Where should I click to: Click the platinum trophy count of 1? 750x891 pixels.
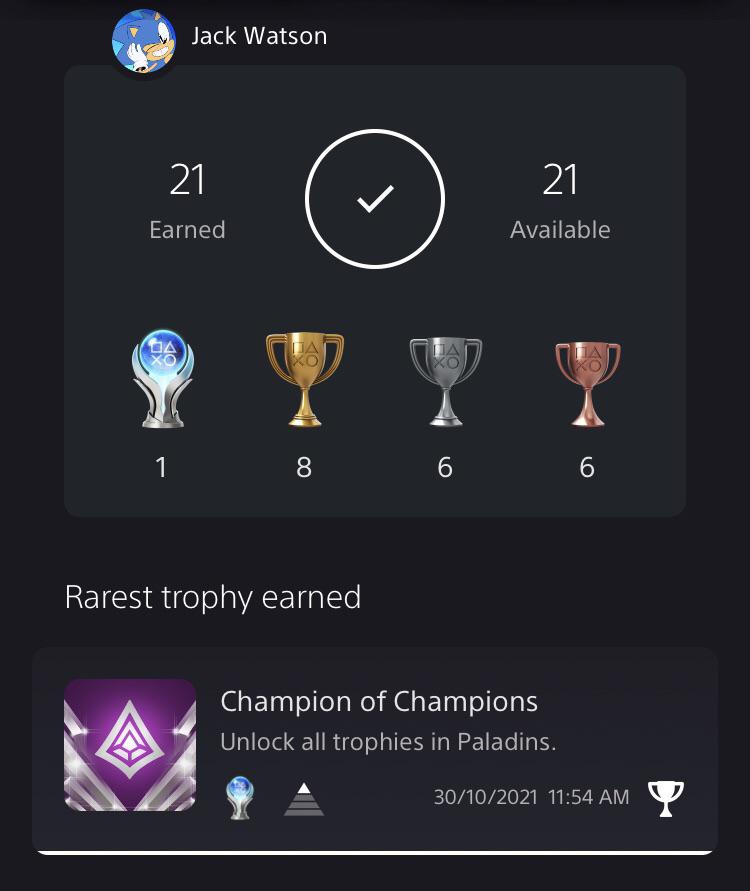[x=162, y=467]
